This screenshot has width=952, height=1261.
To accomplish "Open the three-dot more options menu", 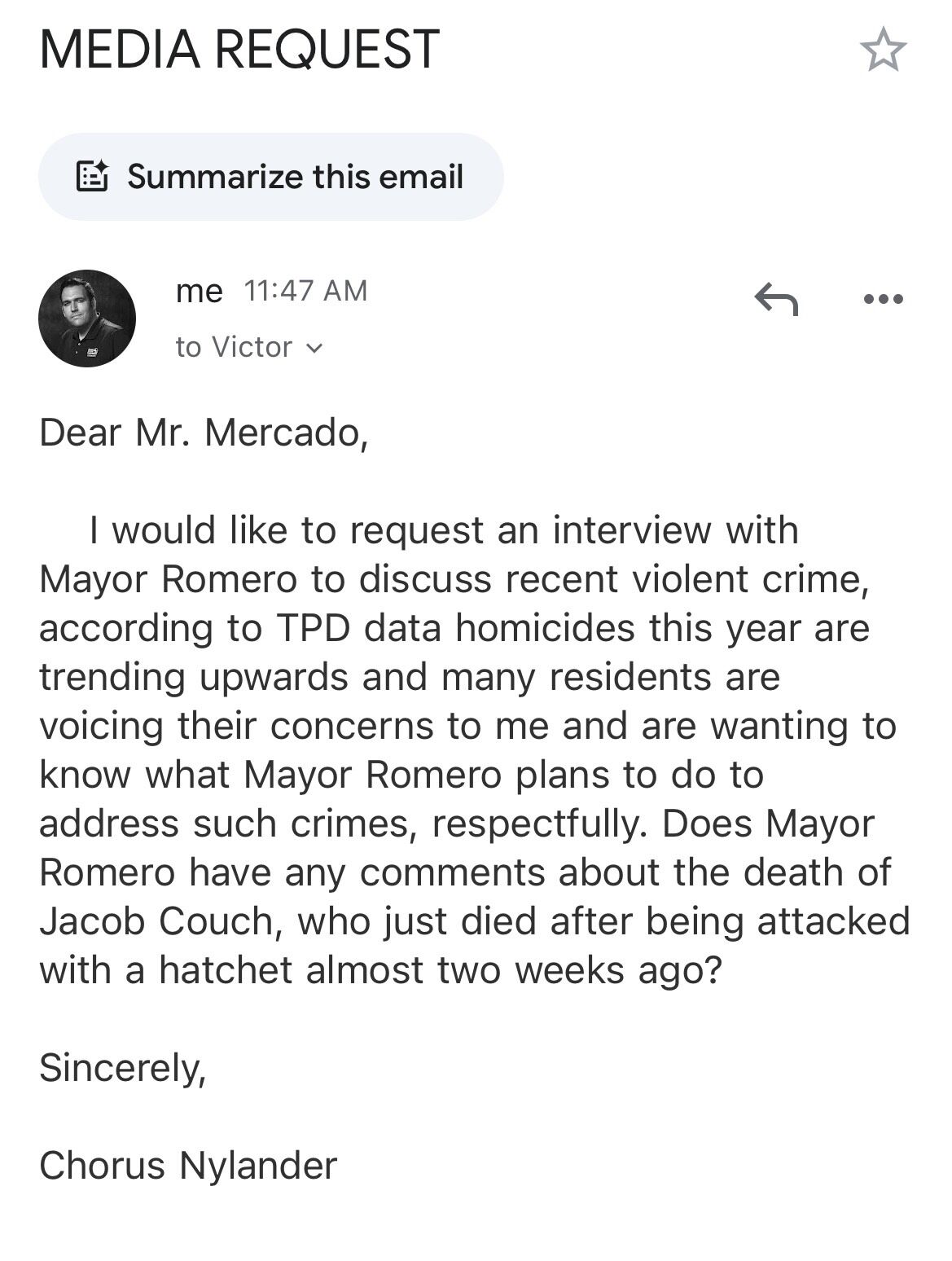I will (882, 300).
